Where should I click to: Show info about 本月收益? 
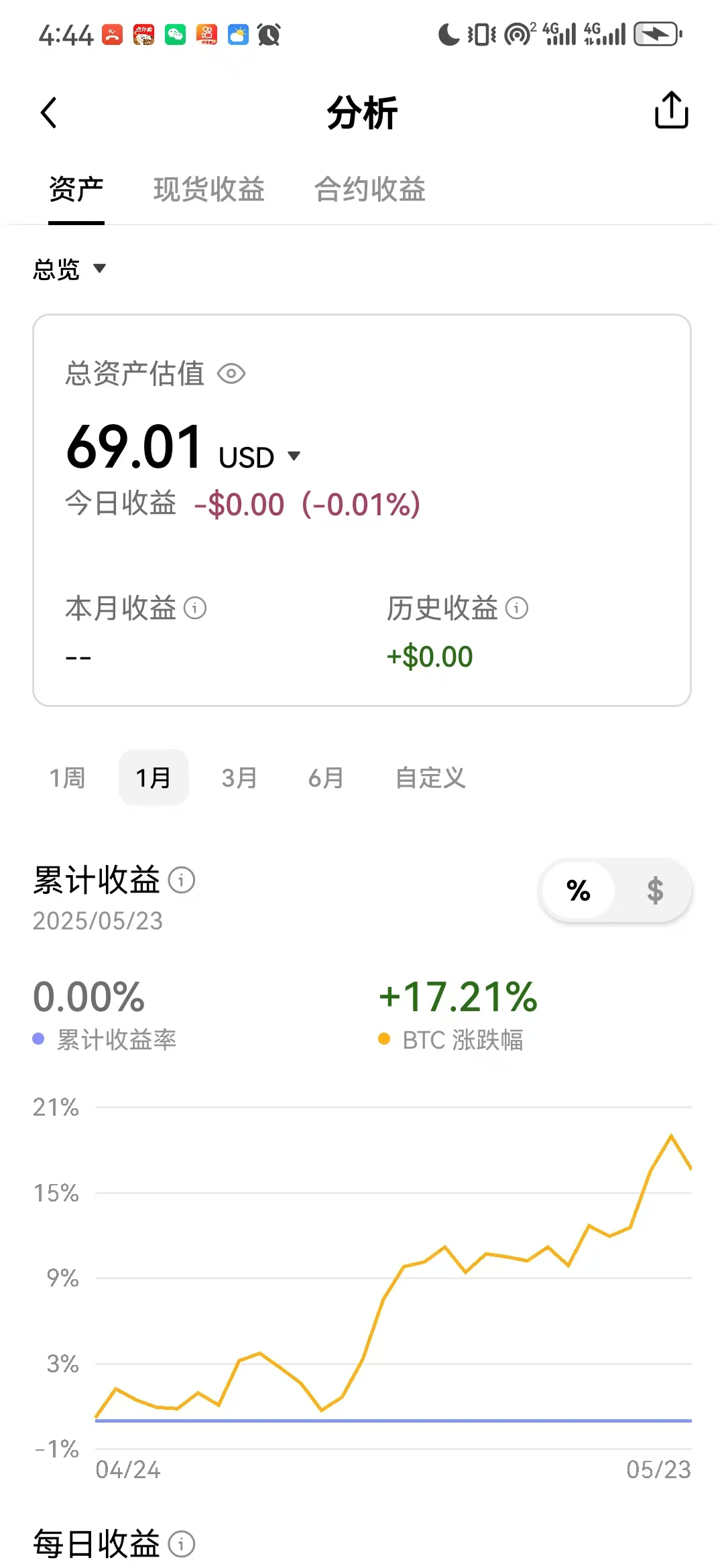coord(195,608)
